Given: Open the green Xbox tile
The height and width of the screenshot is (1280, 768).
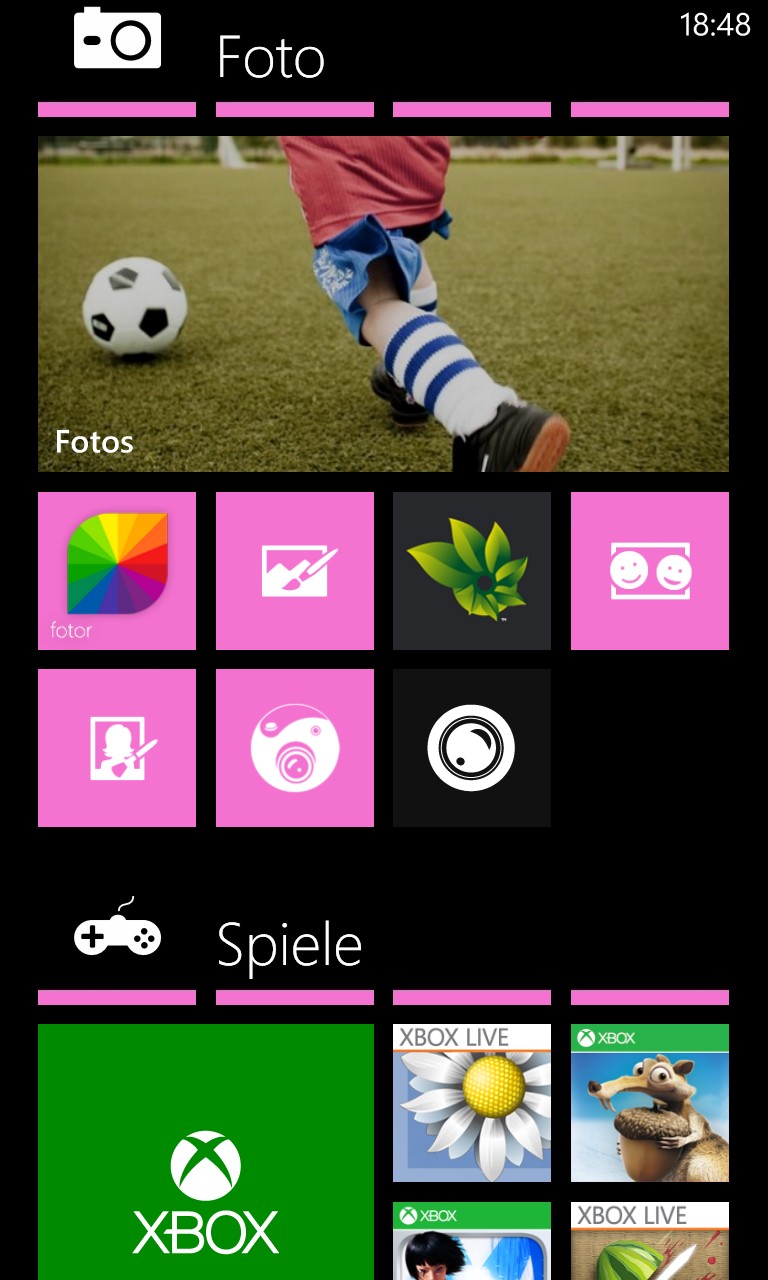Looking at the screenshot, I should 206,1152.
